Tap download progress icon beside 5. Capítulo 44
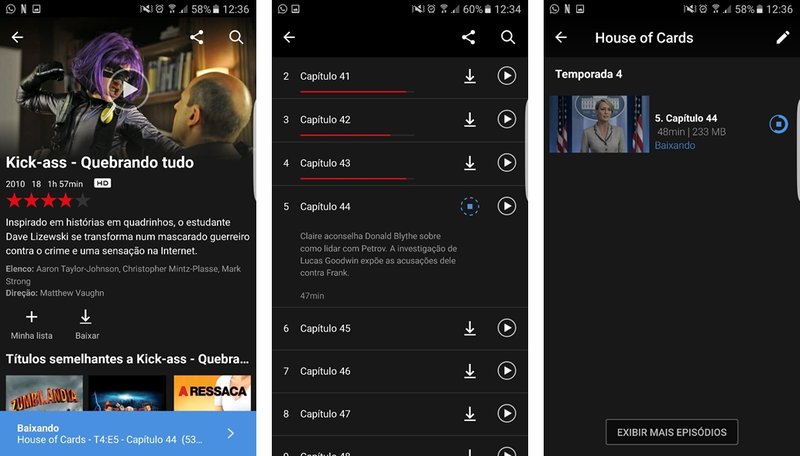 [x=778, y=124]
